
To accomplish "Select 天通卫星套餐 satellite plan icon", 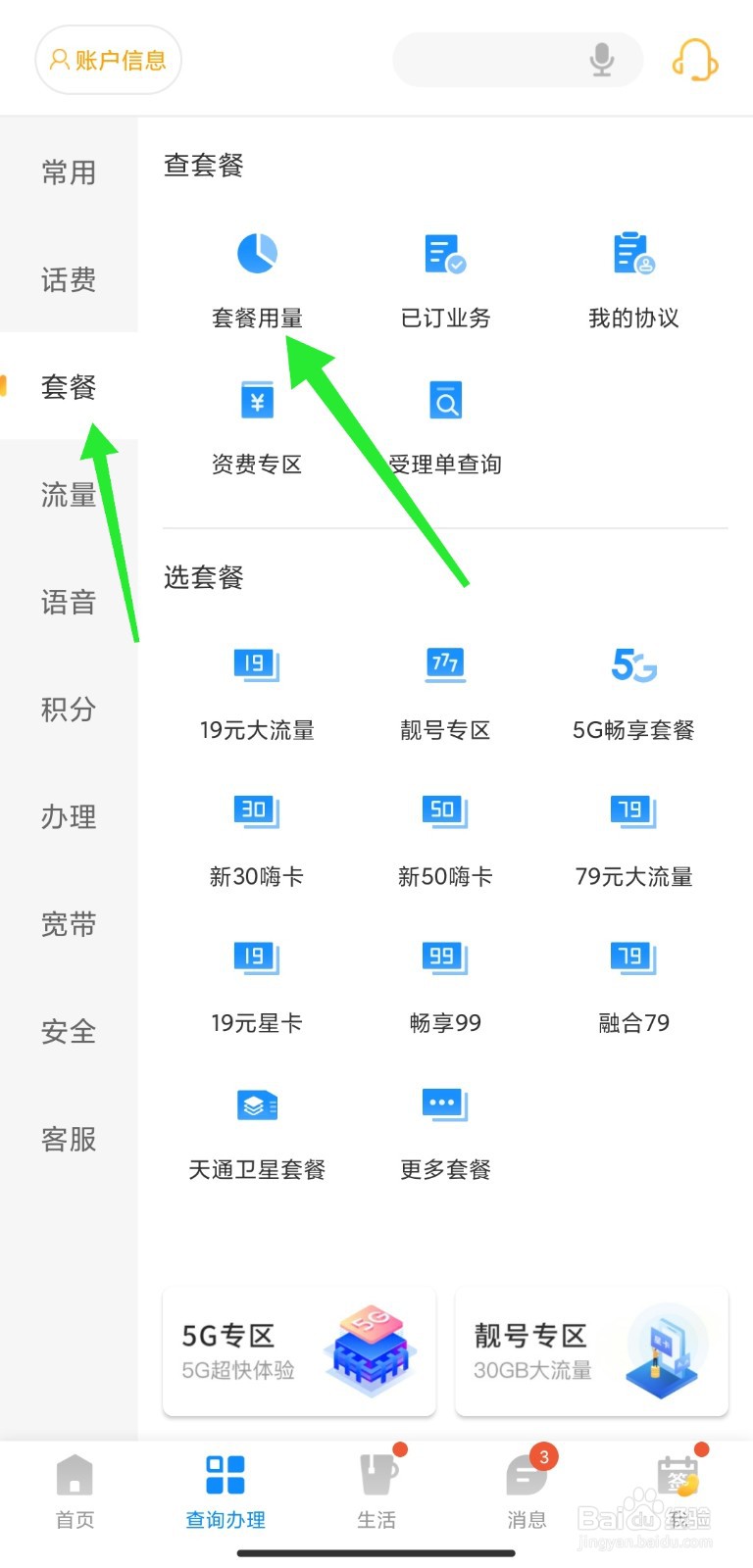I will coord(257,1103).
